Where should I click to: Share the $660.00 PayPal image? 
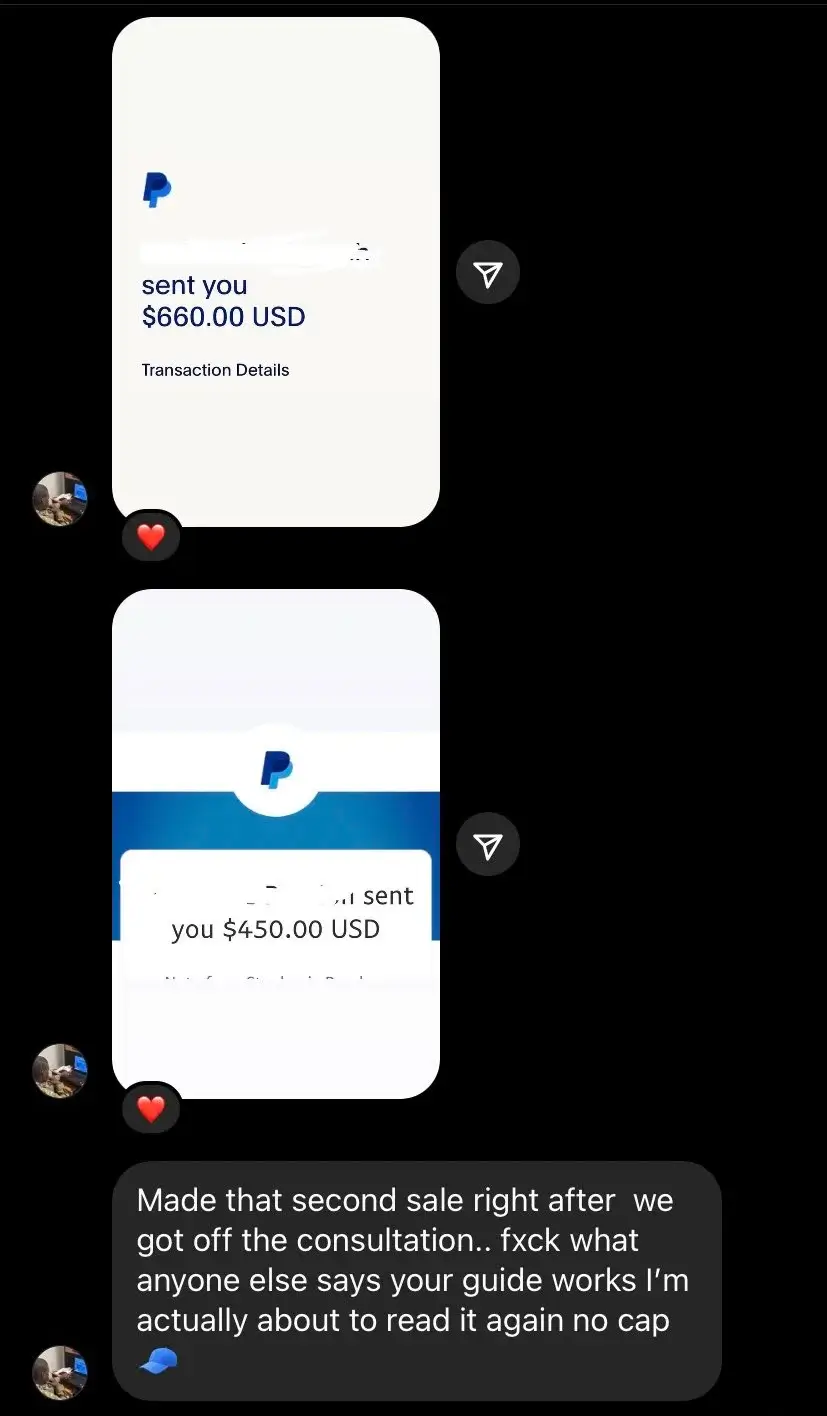coord(487,273)
